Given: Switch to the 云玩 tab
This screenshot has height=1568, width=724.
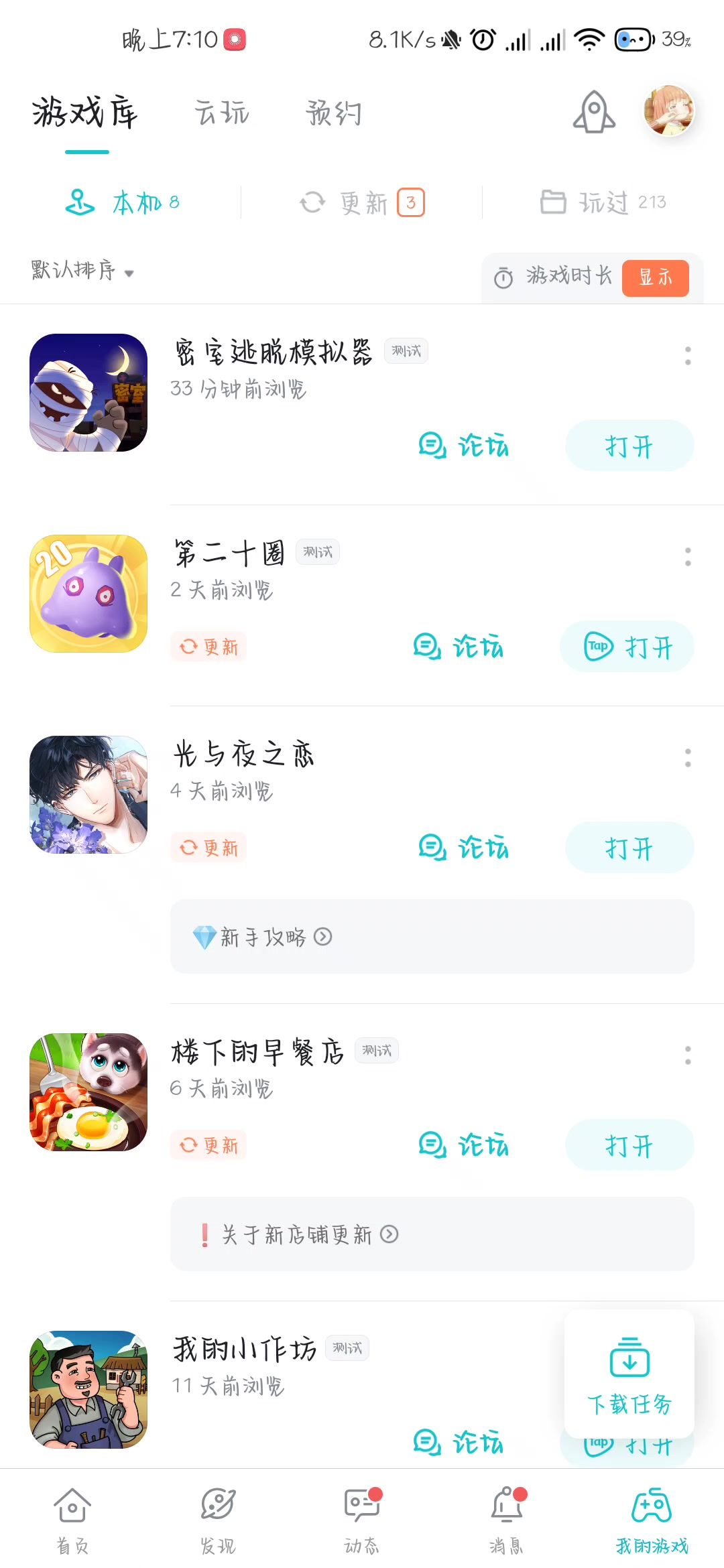Looking at the screenshot, I should 222,113.
